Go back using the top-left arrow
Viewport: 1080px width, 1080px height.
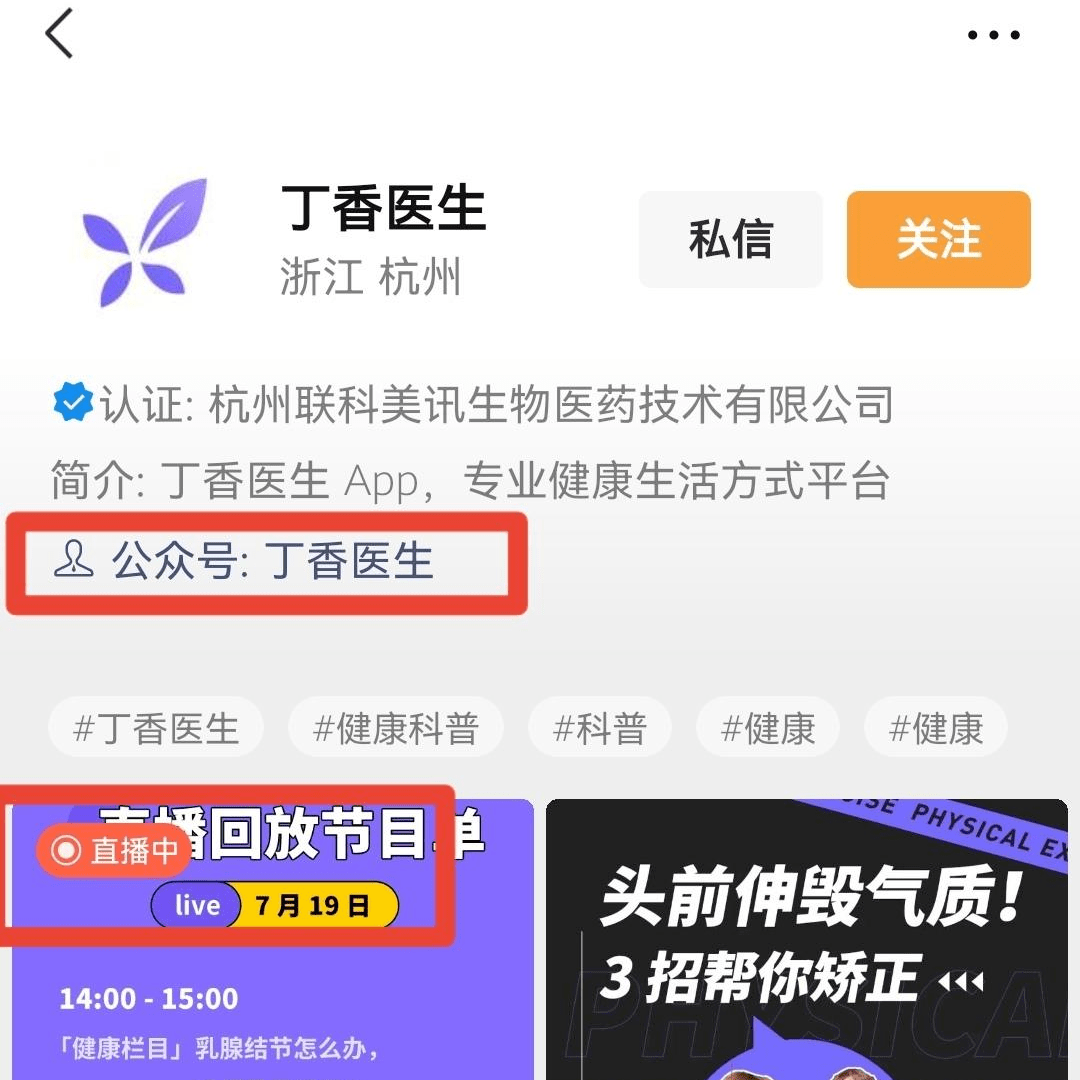[60, 34]
